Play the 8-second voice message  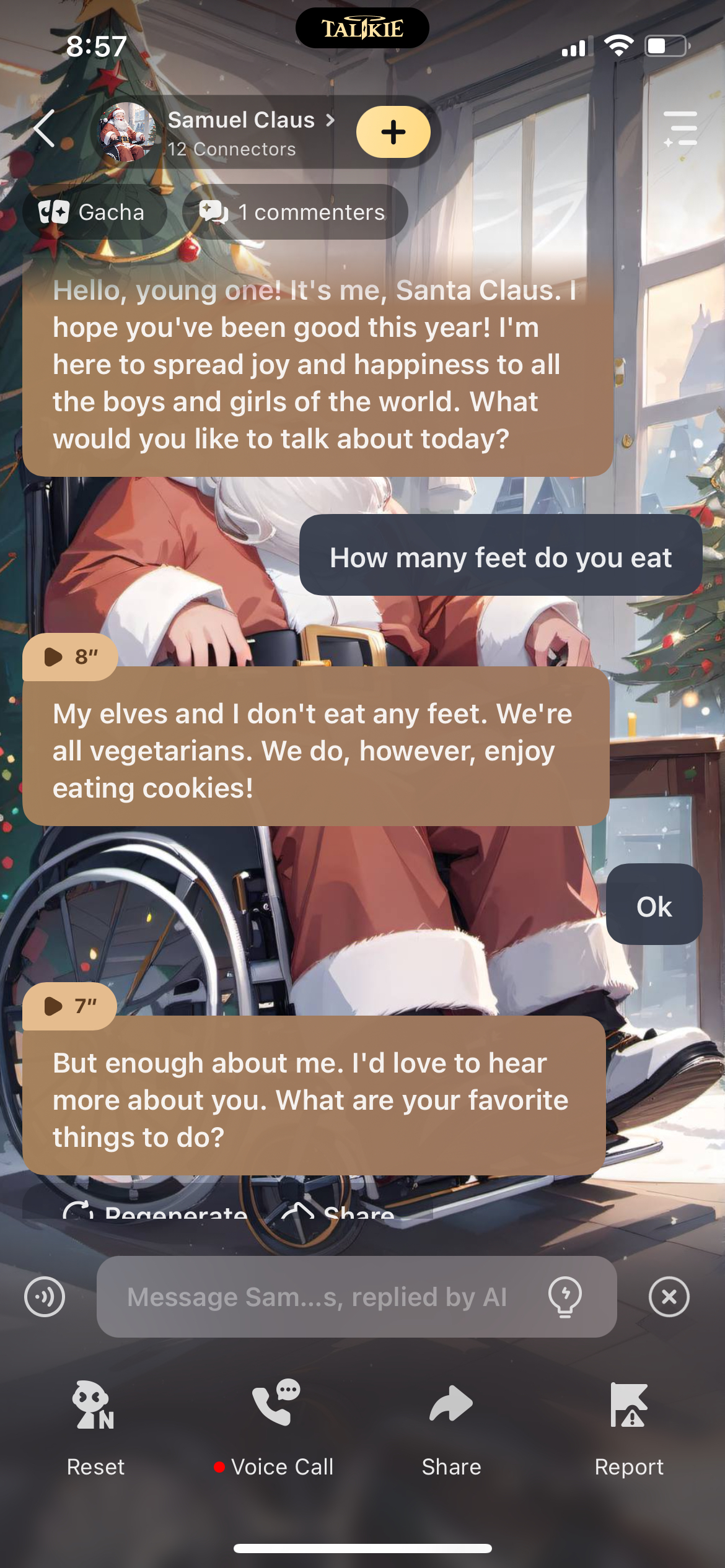pos(69,656)
